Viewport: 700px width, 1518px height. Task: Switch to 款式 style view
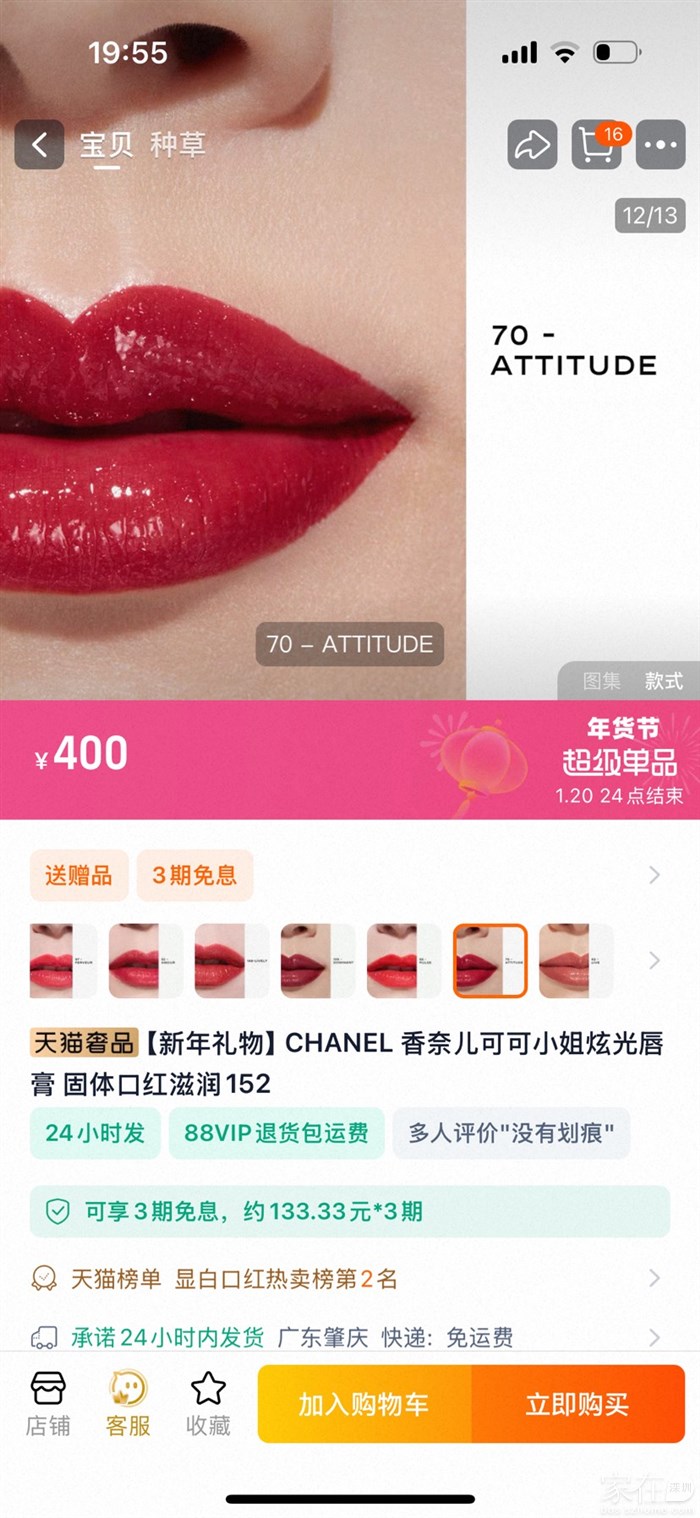[664, 681]
